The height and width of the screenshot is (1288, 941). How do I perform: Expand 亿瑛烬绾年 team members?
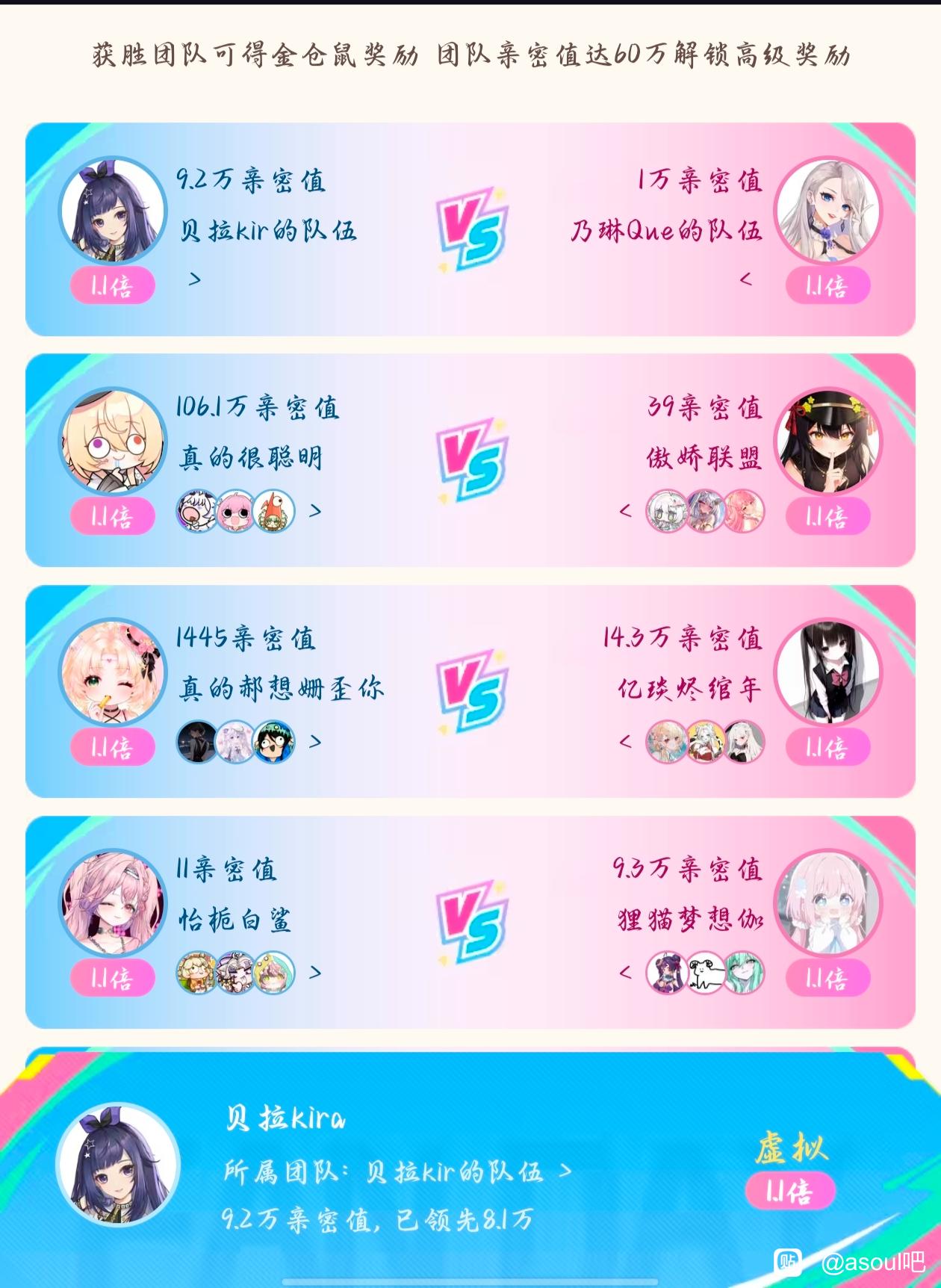point(626,742)
